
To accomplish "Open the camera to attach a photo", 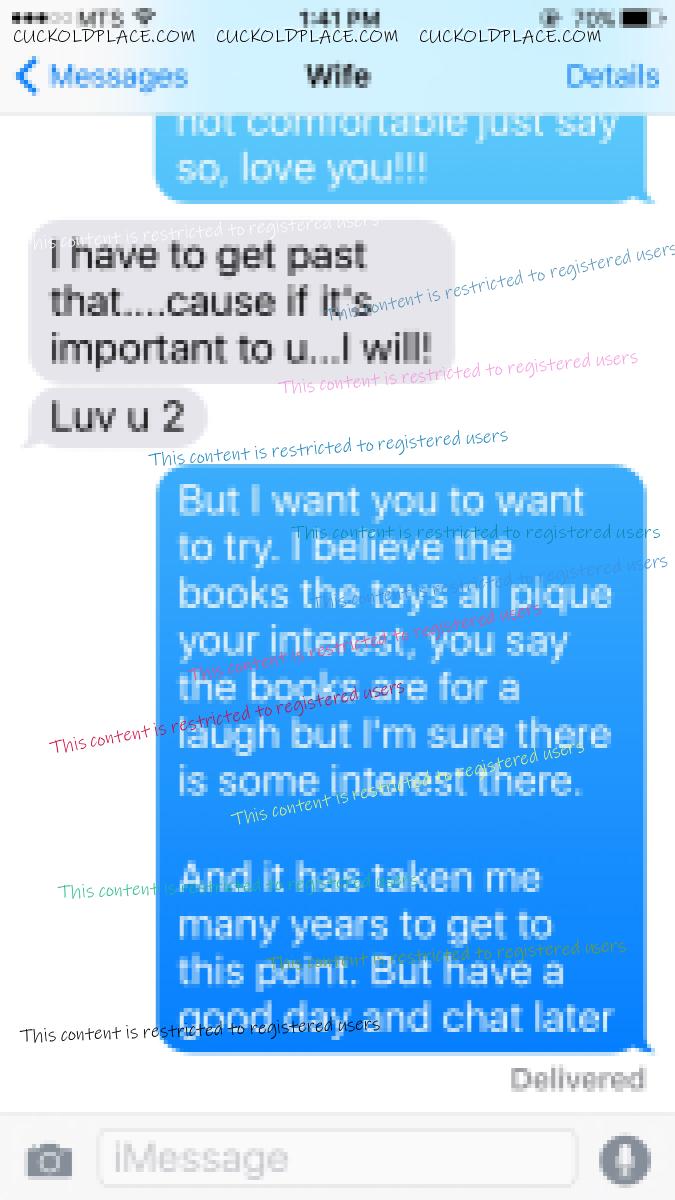I will 49,1160.
